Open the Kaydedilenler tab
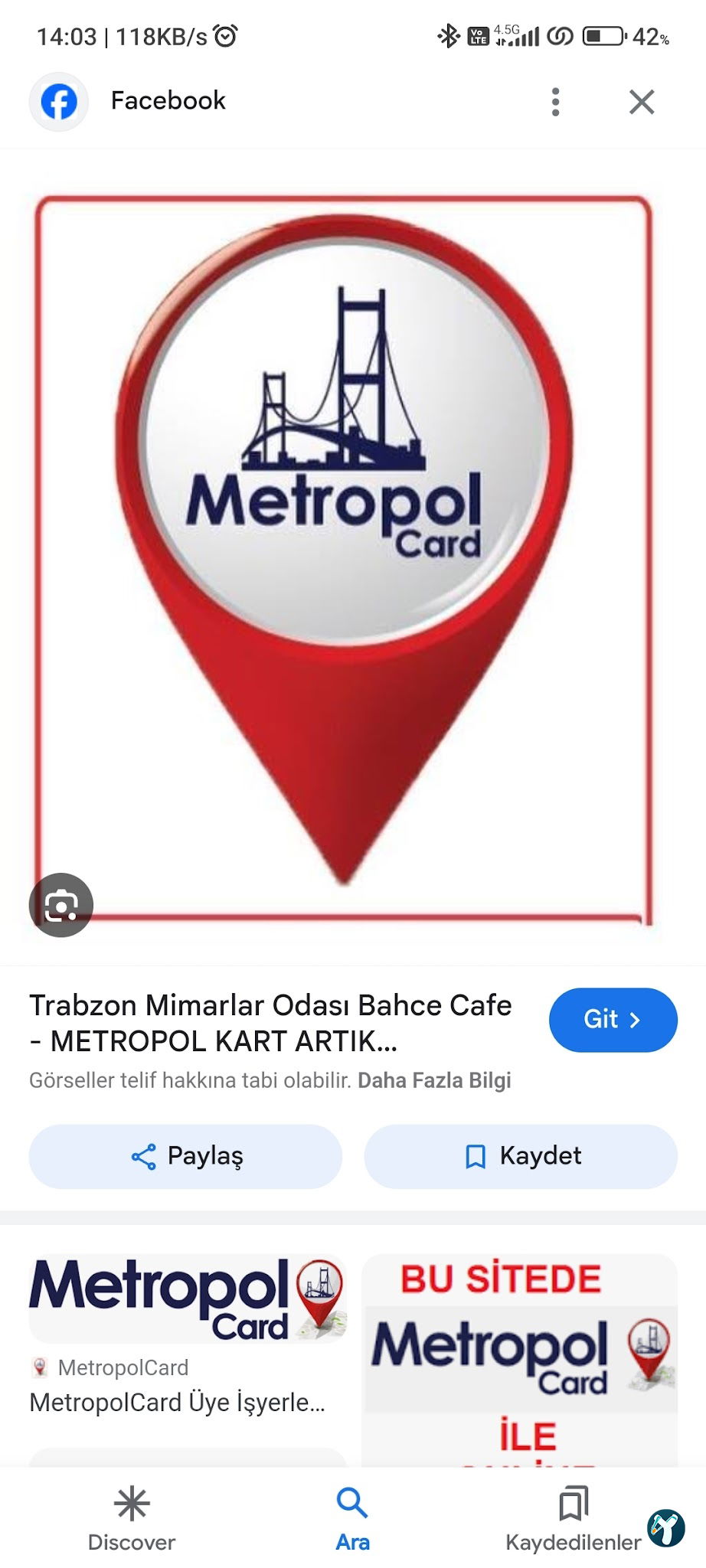Screen dimensions: 706x1568 point(573,1520)
